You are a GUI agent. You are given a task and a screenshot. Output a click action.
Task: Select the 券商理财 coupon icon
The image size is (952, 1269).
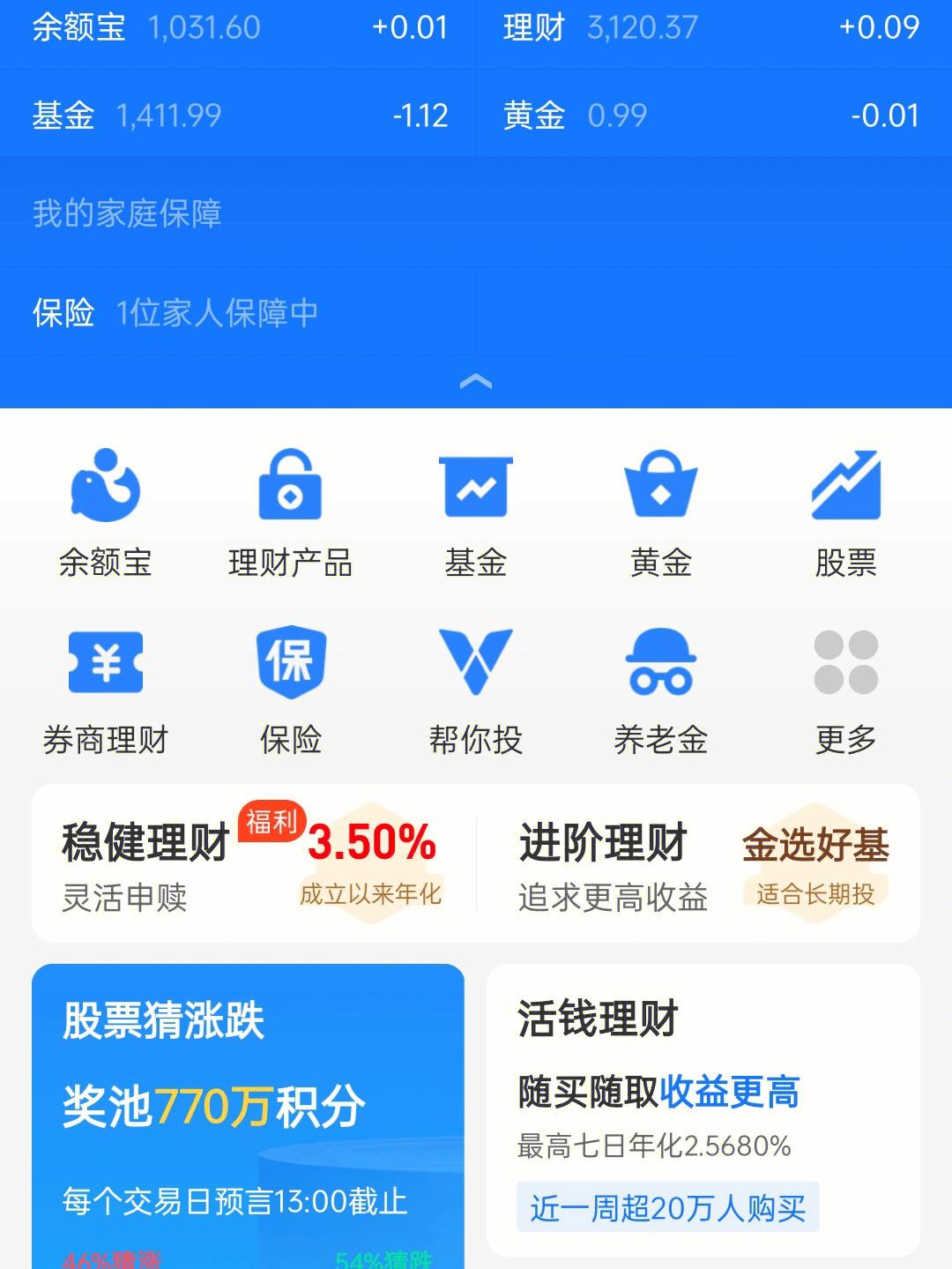pos(105,663)
